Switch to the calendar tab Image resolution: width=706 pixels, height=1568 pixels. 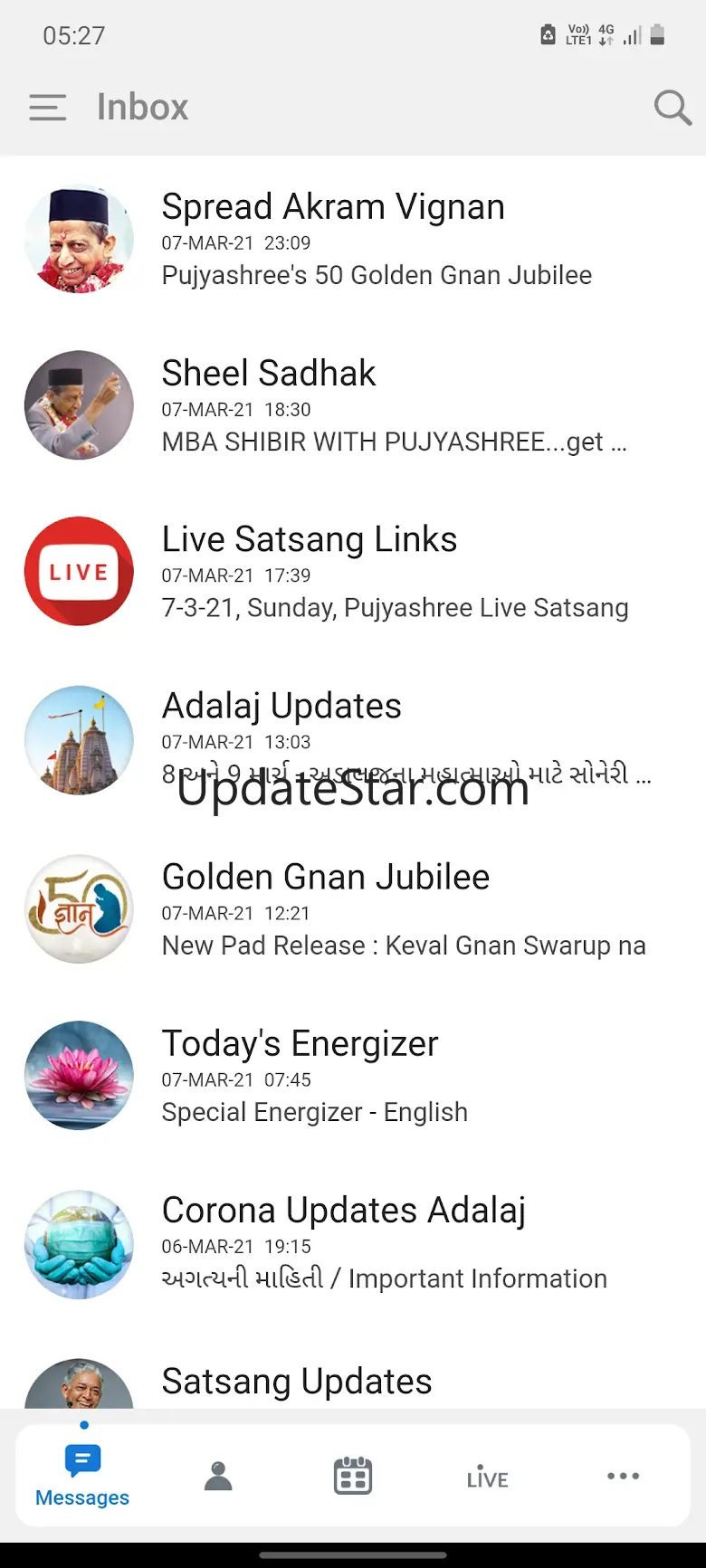[x=353, y=1476]
